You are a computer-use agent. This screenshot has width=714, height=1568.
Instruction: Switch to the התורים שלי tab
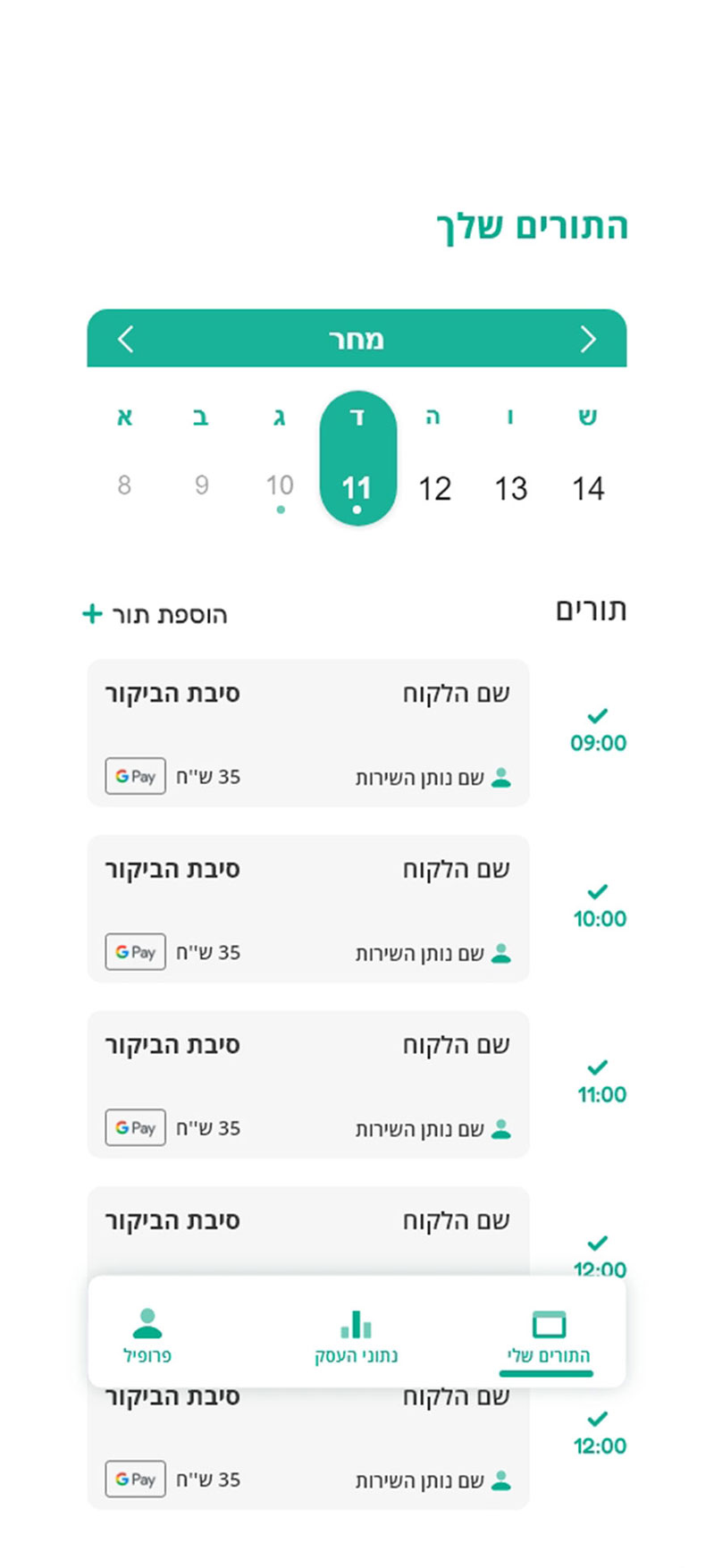[x=548, y=1337]
